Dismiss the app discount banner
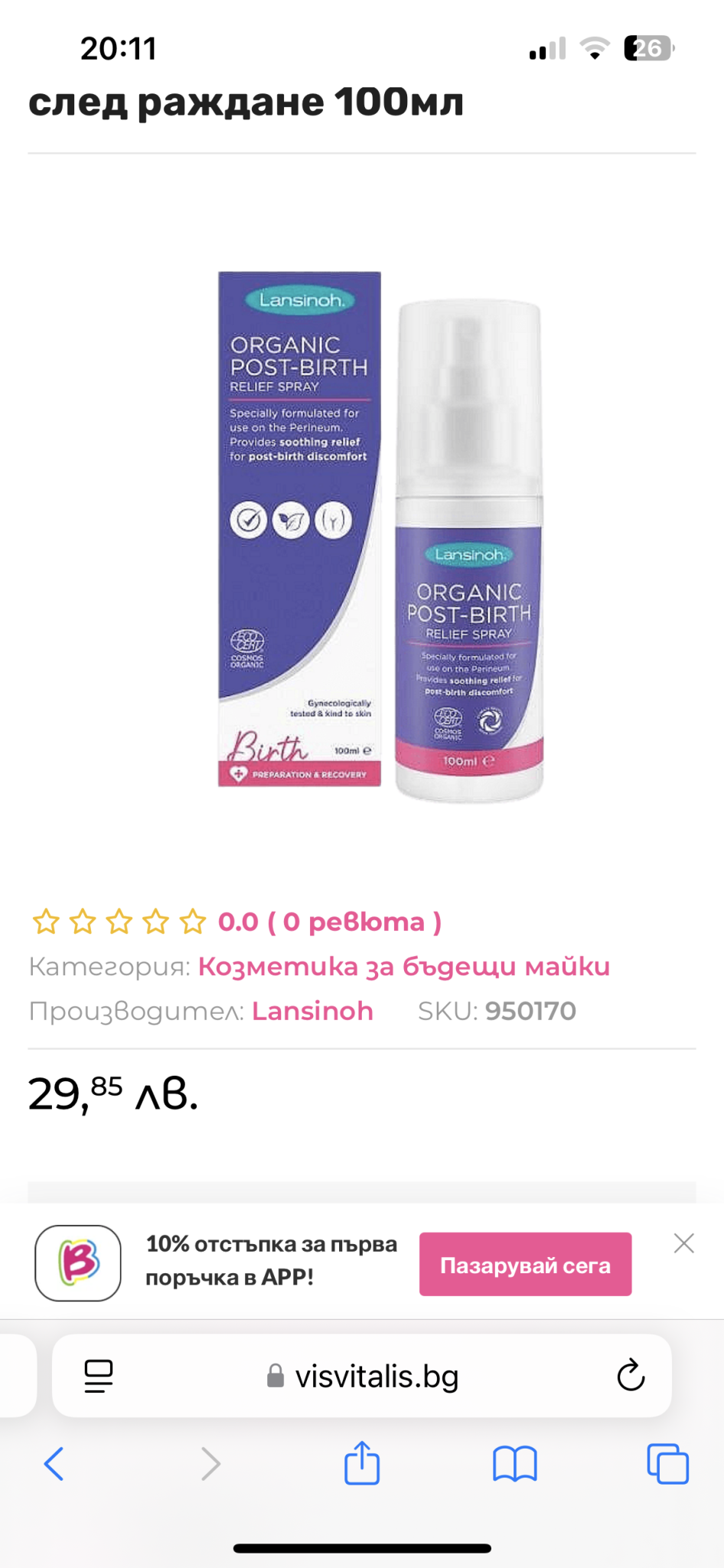This screenshot has height=1568, width=724. (683, 1243)
